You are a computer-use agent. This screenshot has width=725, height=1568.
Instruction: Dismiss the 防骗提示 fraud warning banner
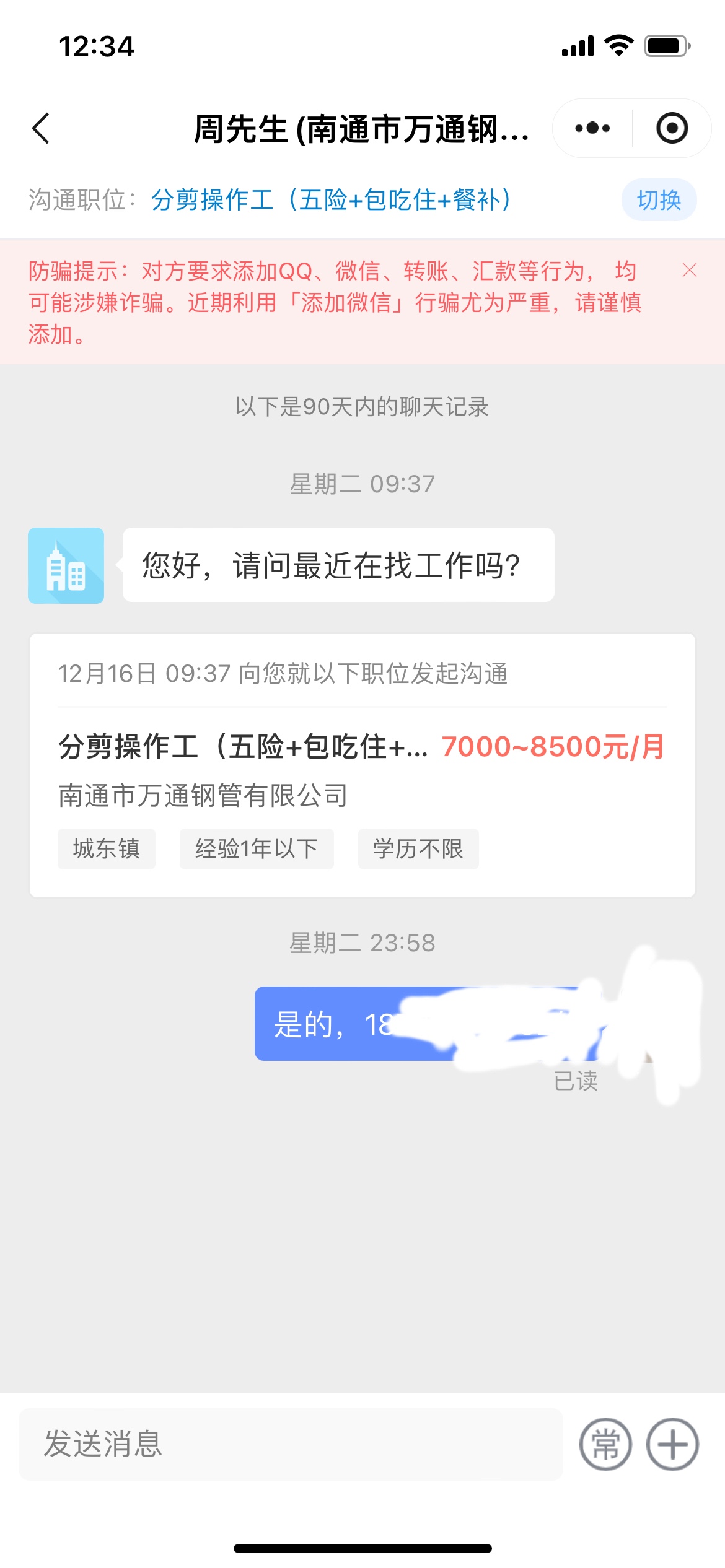coord(689,271)
